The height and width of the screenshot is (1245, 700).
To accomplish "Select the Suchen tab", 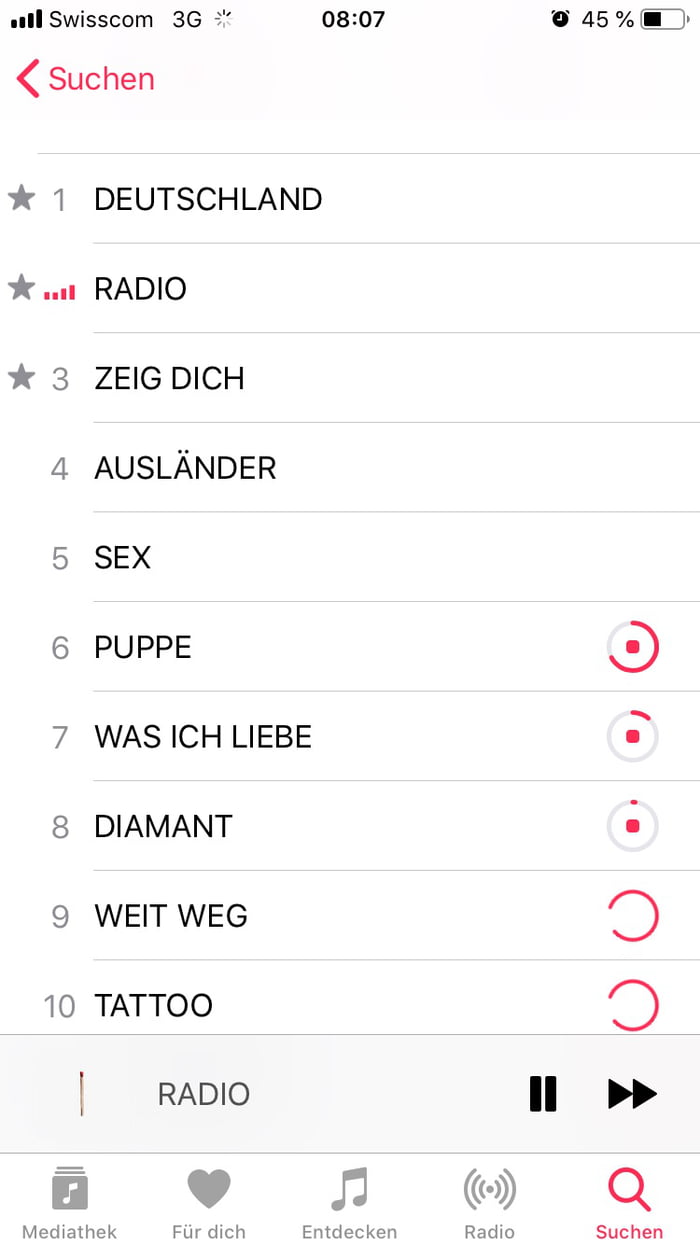I will [x=629, y=1202].
